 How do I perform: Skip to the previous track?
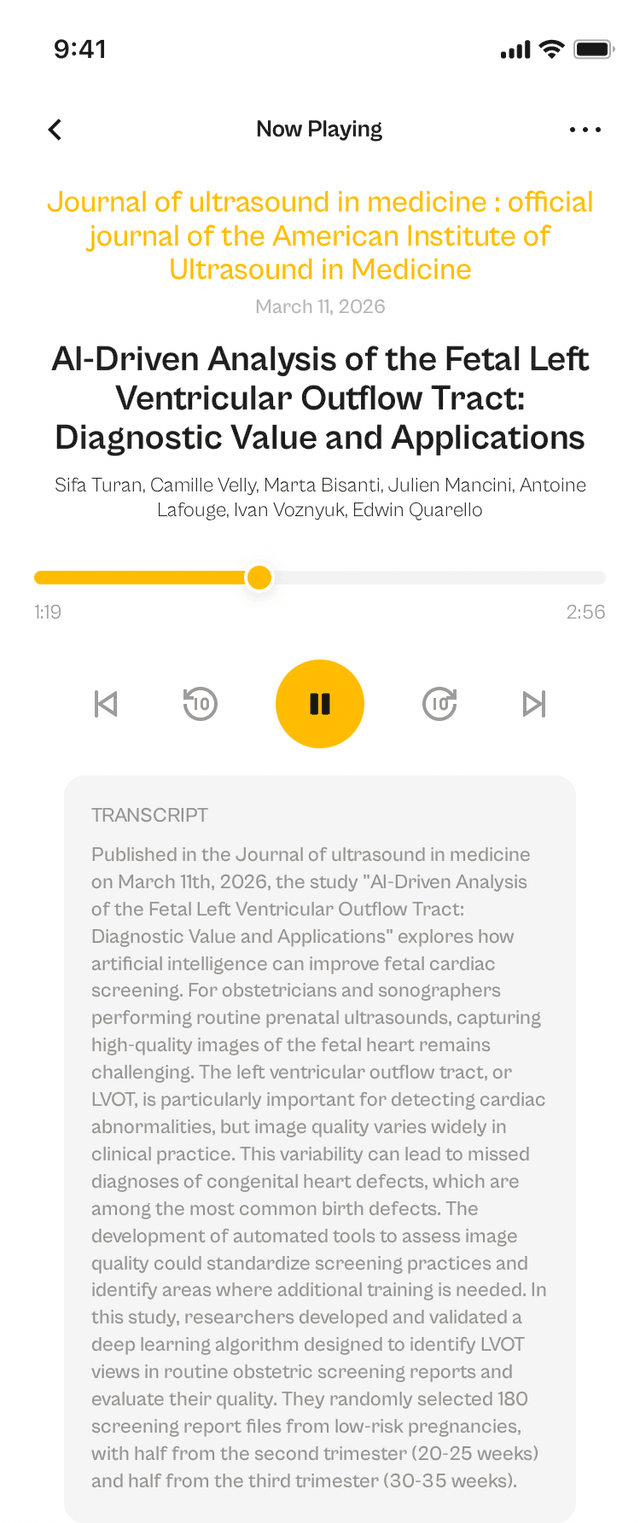pos(106,704)
